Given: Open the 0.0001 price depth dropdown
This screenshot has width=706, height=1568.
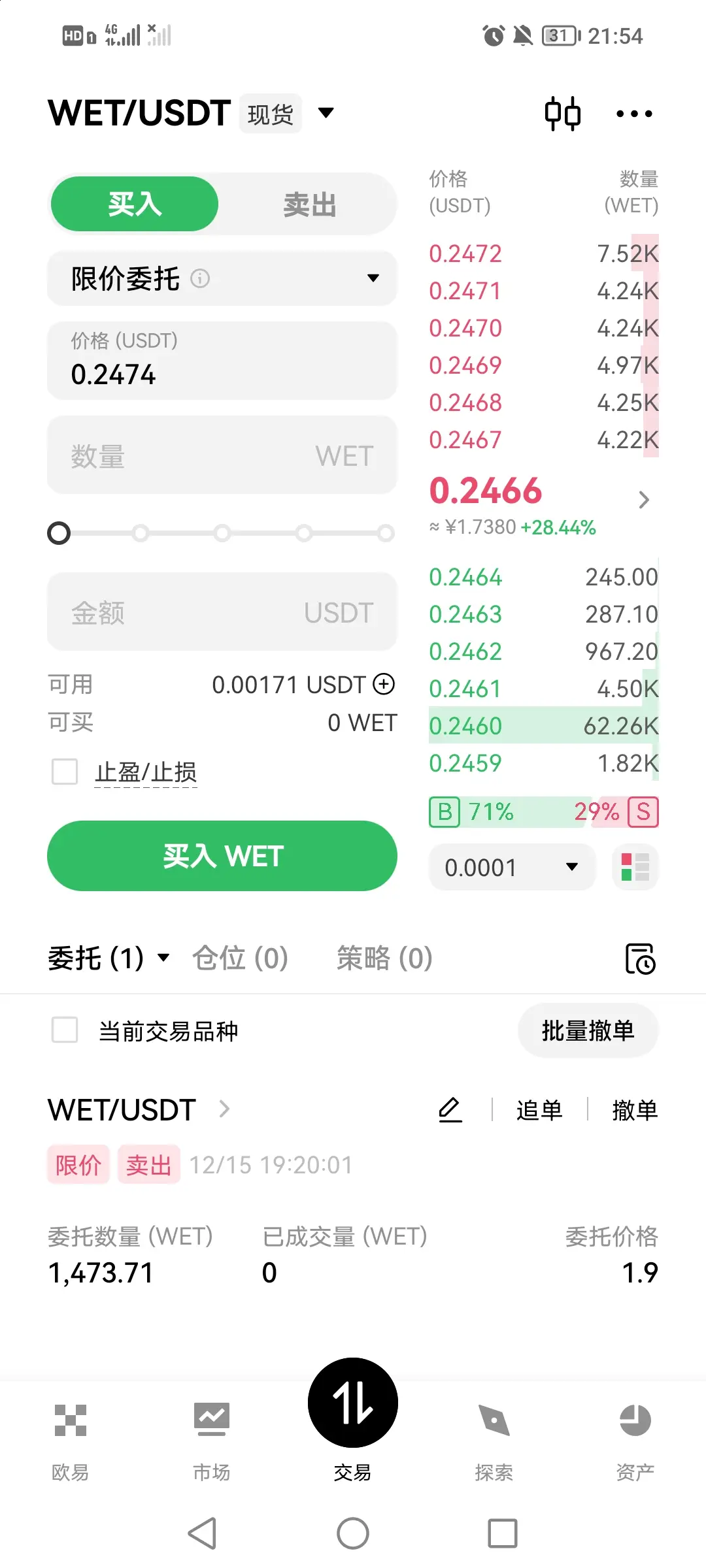Looking at the screenshot, I should click(x=512, y=867).
